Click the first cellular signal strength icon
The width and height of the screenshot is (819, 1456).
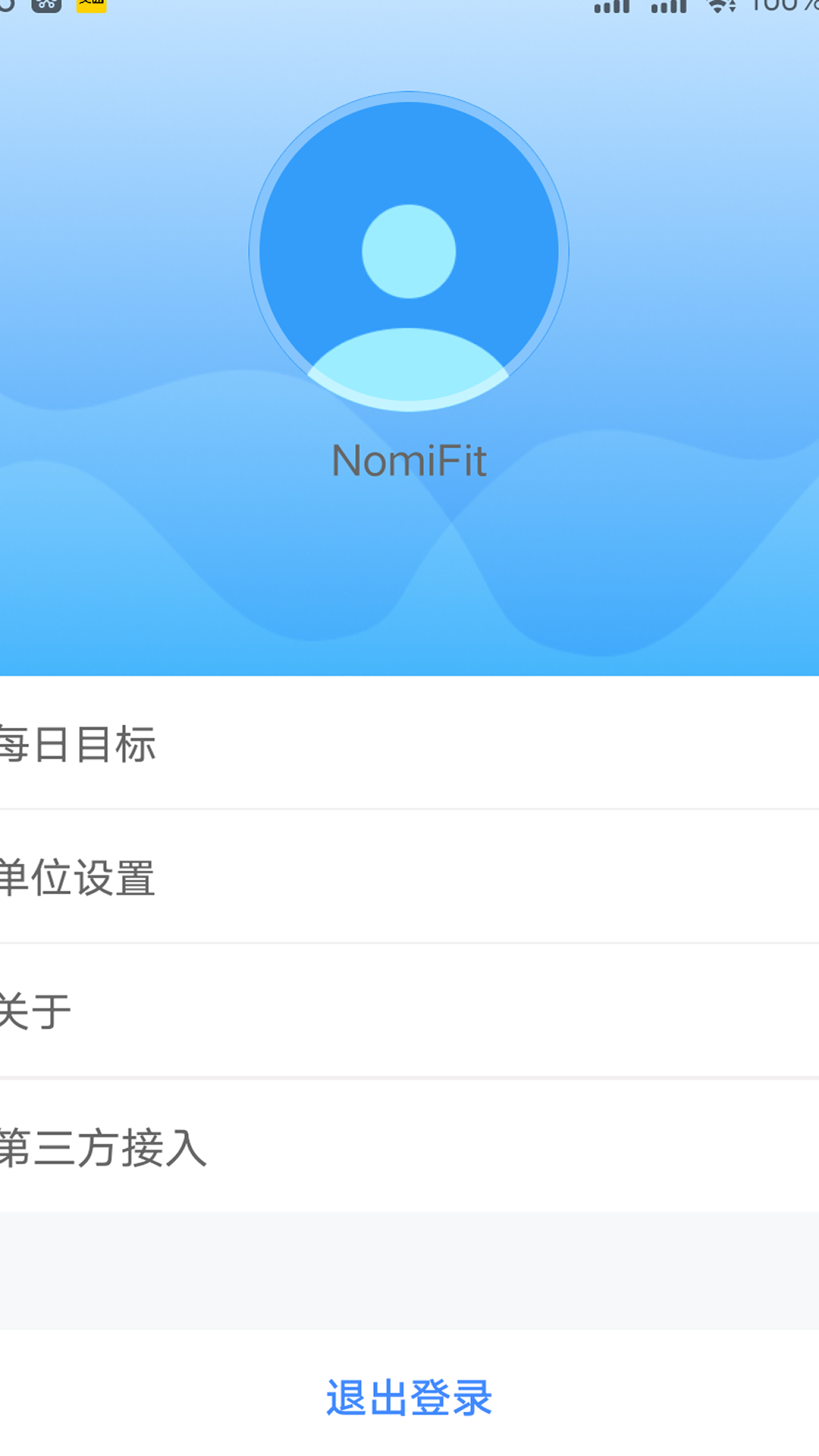click(x=611, y=9)
